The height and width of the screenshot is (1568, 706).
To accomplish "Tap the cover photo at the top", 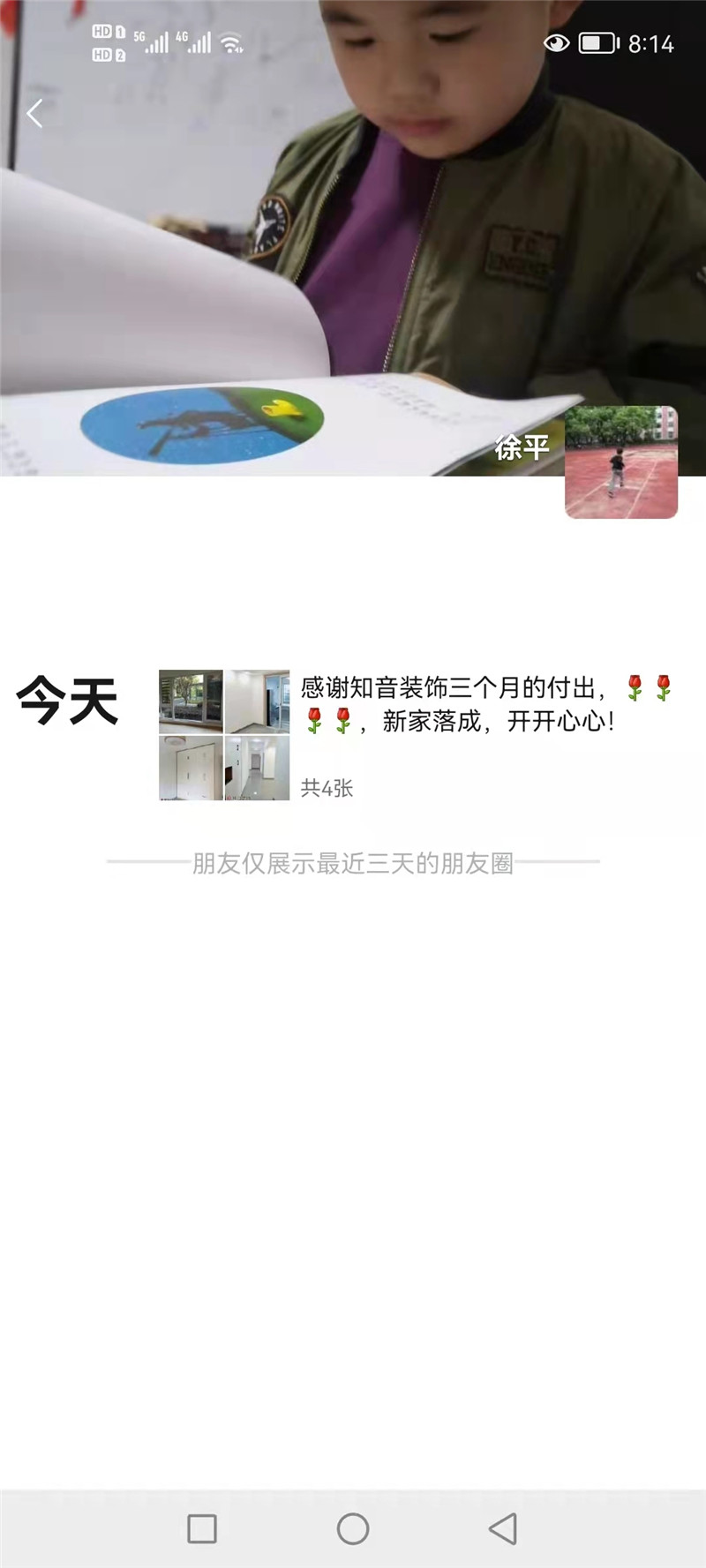I will coord(353,238).
